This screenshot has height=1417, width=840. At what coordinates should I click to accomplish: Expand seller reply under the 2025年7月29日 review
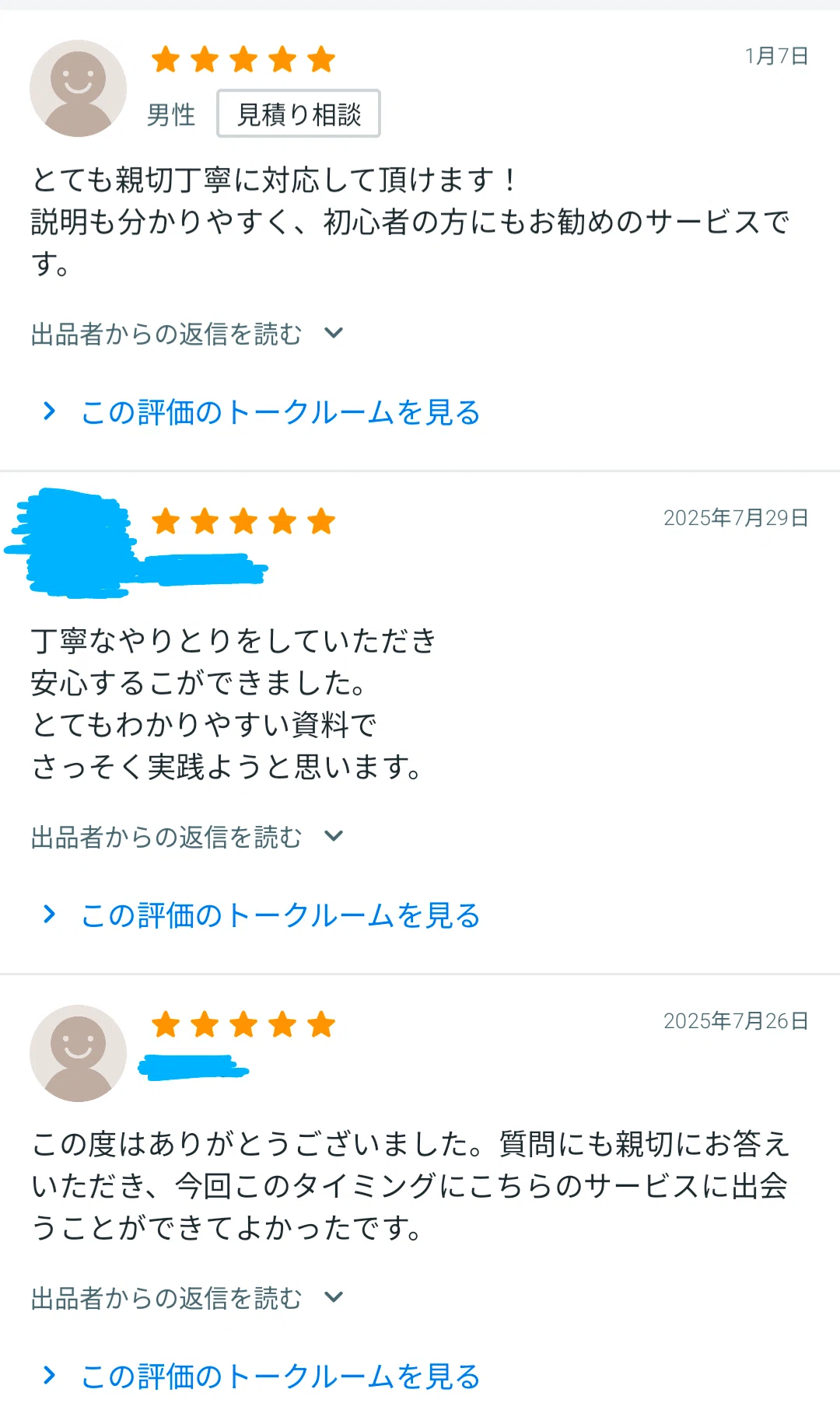pos(187,837)
